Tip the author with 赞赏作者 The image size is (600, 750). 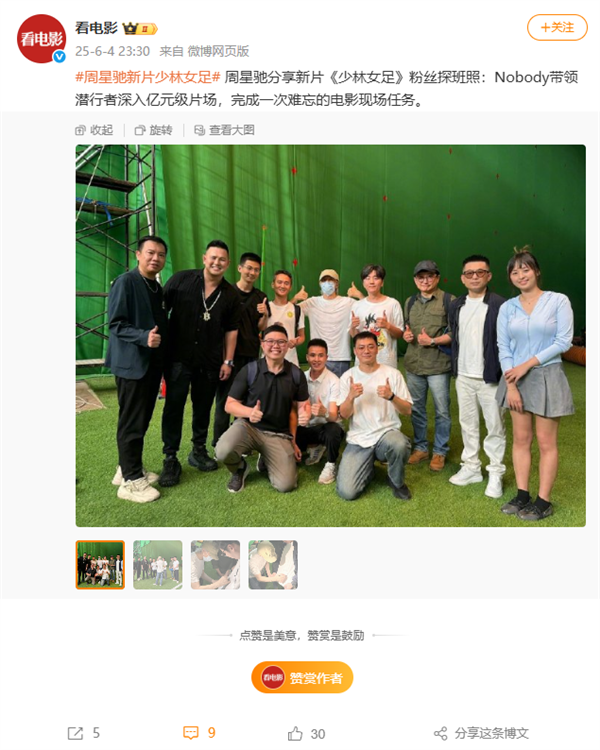pyautogui.click(x=302, y=678)
